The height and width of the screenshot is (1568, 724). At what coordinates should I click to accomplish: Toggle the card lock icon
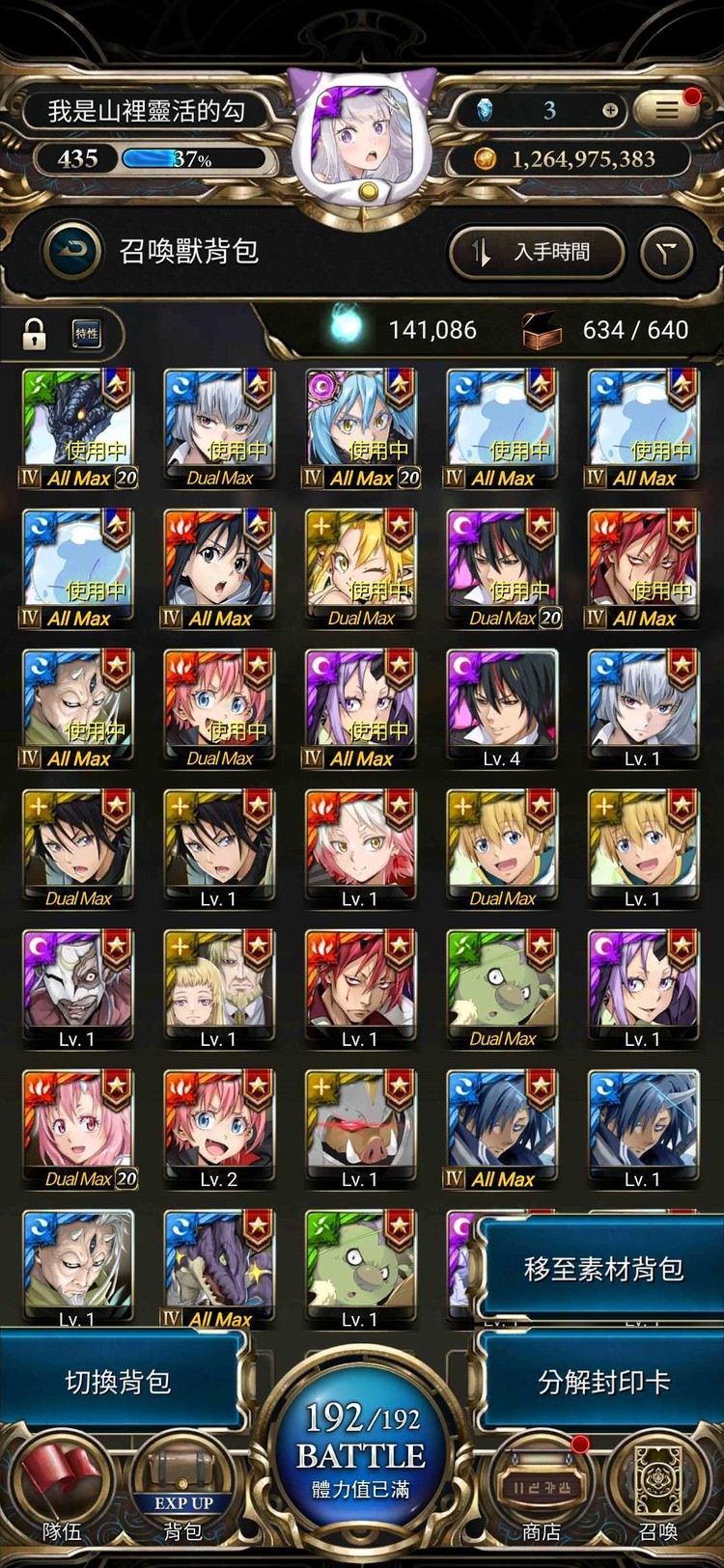tap(35, 334)
